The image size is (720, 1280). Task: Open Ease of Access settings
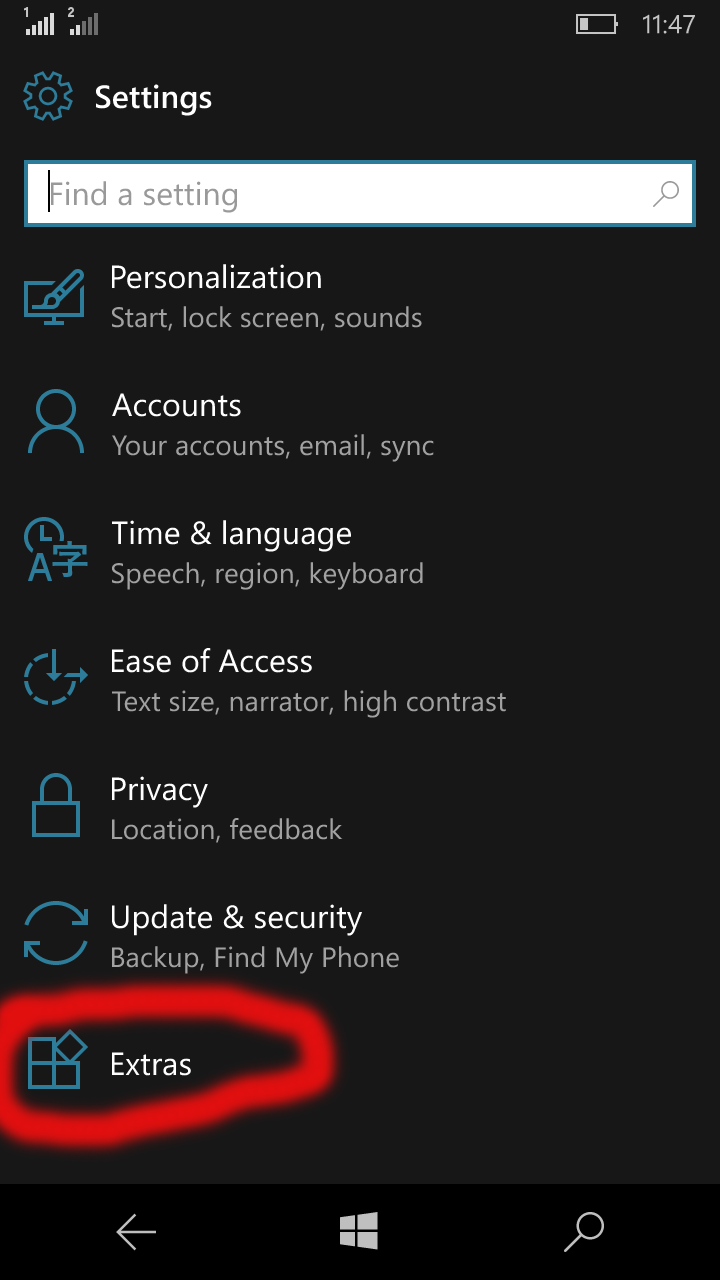point(211,680)
